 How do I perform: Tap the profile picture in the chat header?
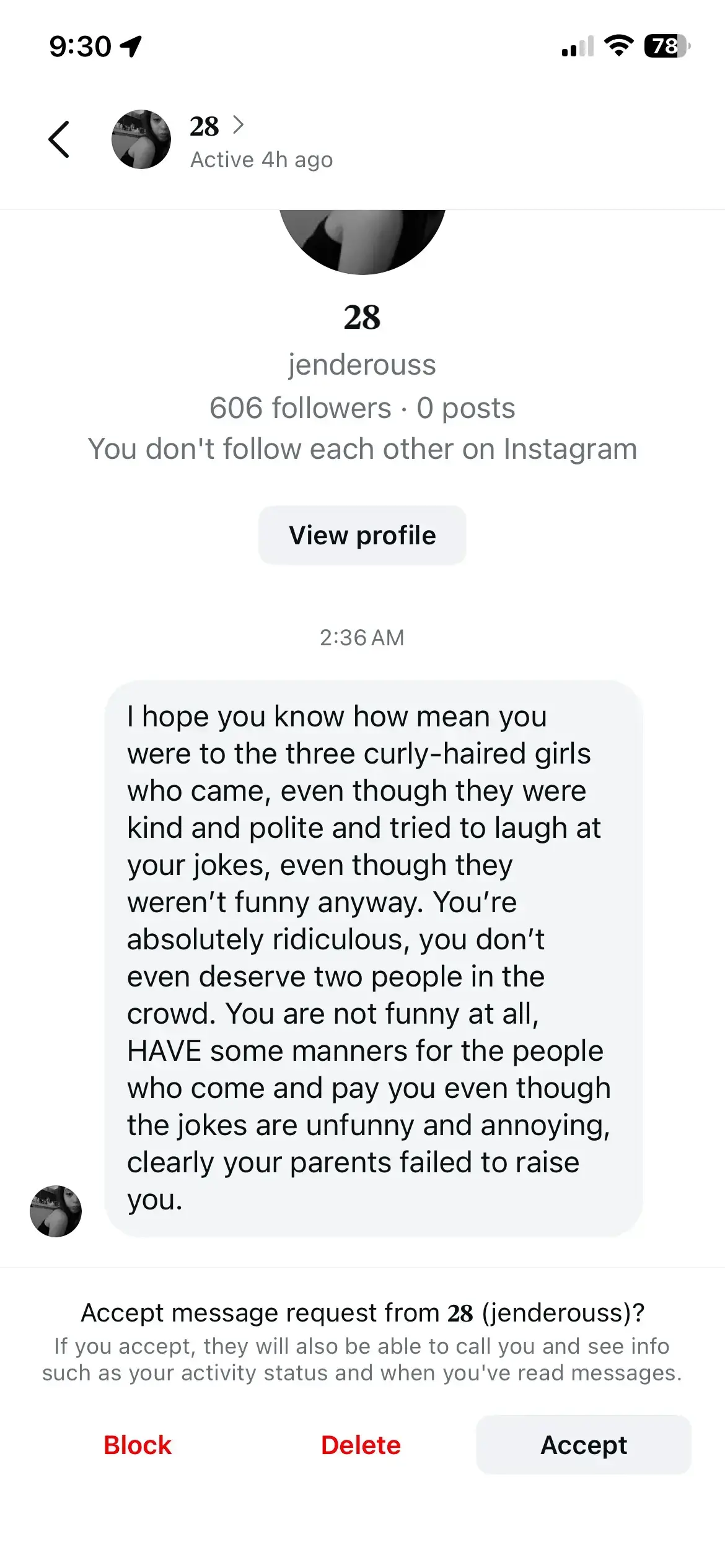pyautogui.click(x=142, y=139)
